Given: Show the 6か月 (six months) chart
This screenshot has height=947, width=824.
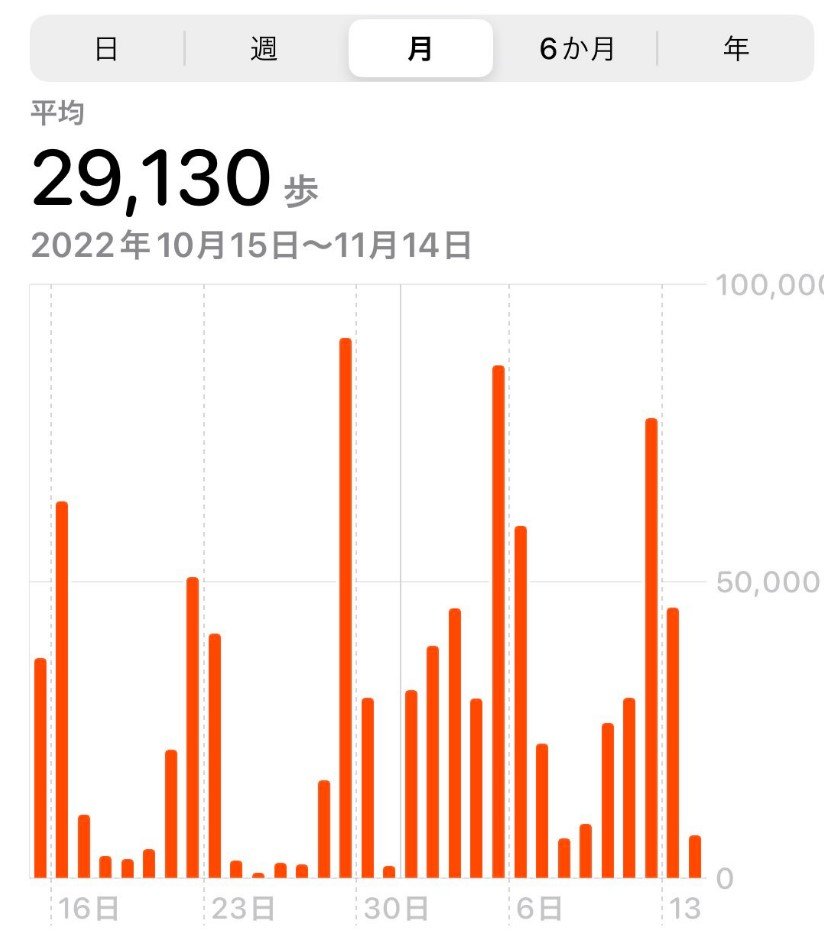Looking at the screenshot, I should tap(577, 49).
